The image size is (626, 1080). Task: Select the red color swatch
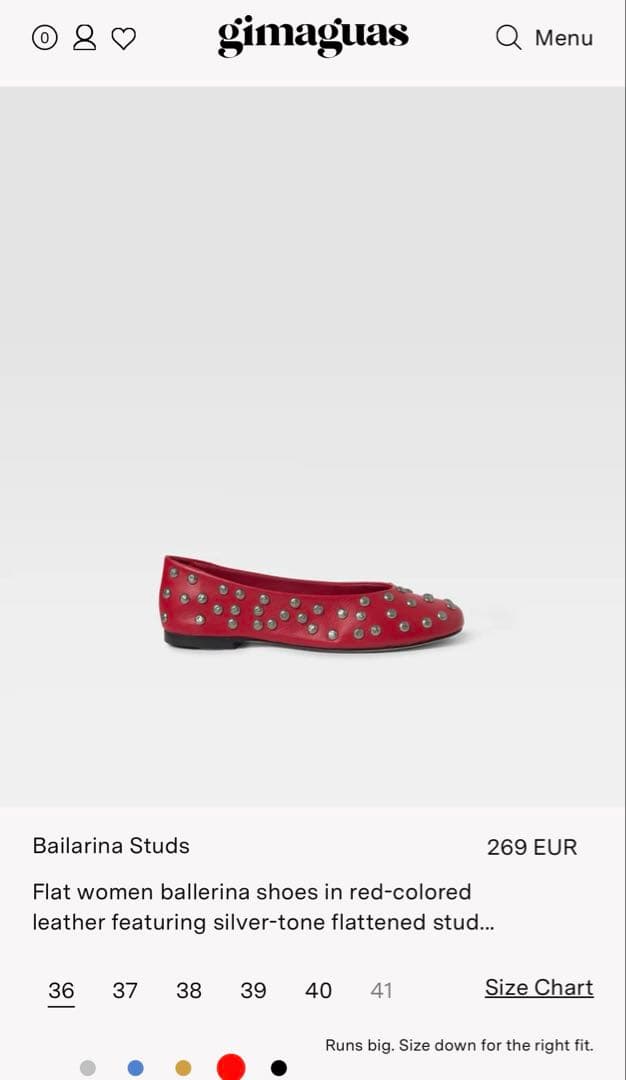pyautogui.click(x=231, y=1067)
